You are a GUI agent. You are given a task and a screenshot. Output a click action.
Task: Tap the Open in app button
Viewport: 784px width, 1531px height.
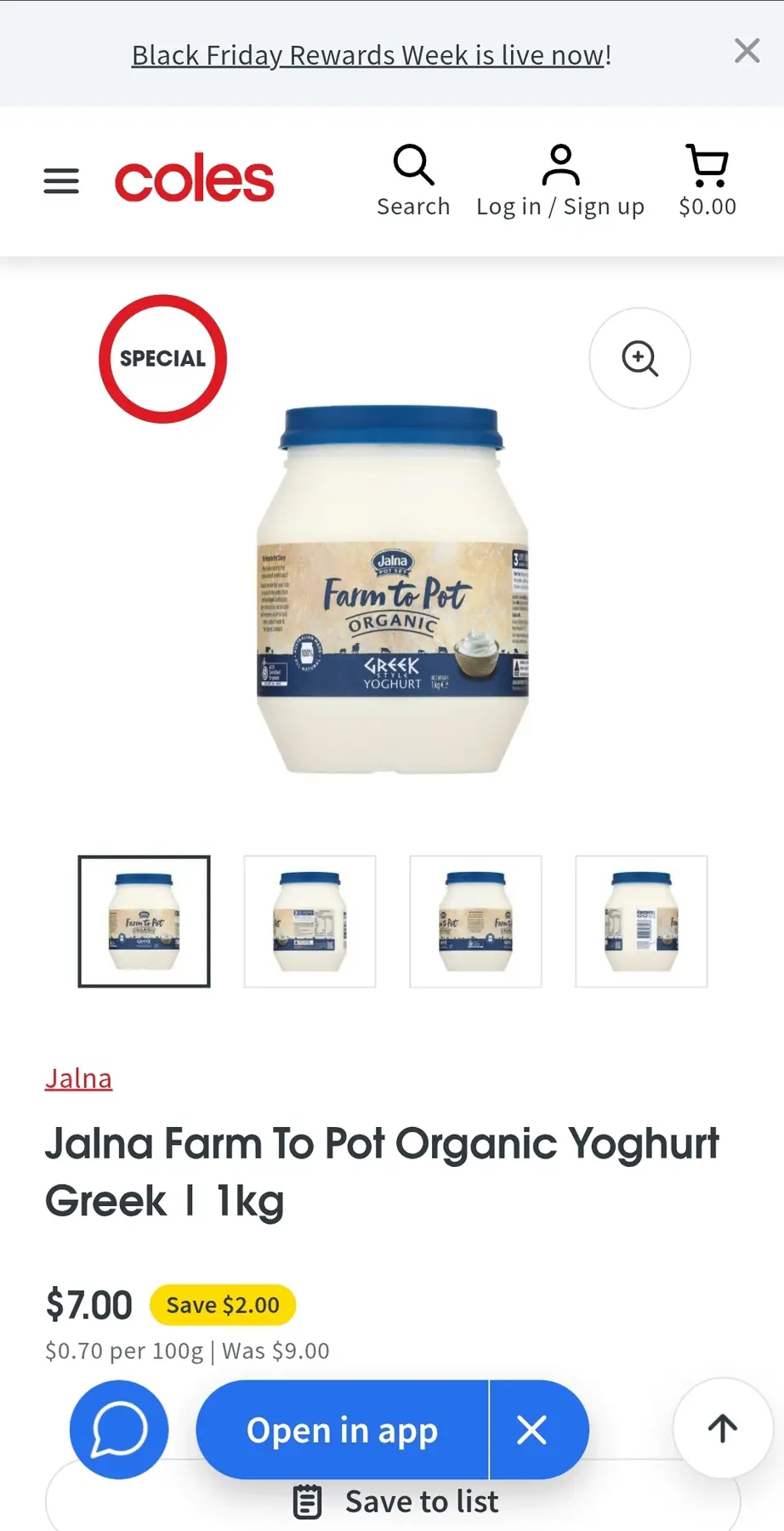pyautogui.click(x=342, y=1430)
